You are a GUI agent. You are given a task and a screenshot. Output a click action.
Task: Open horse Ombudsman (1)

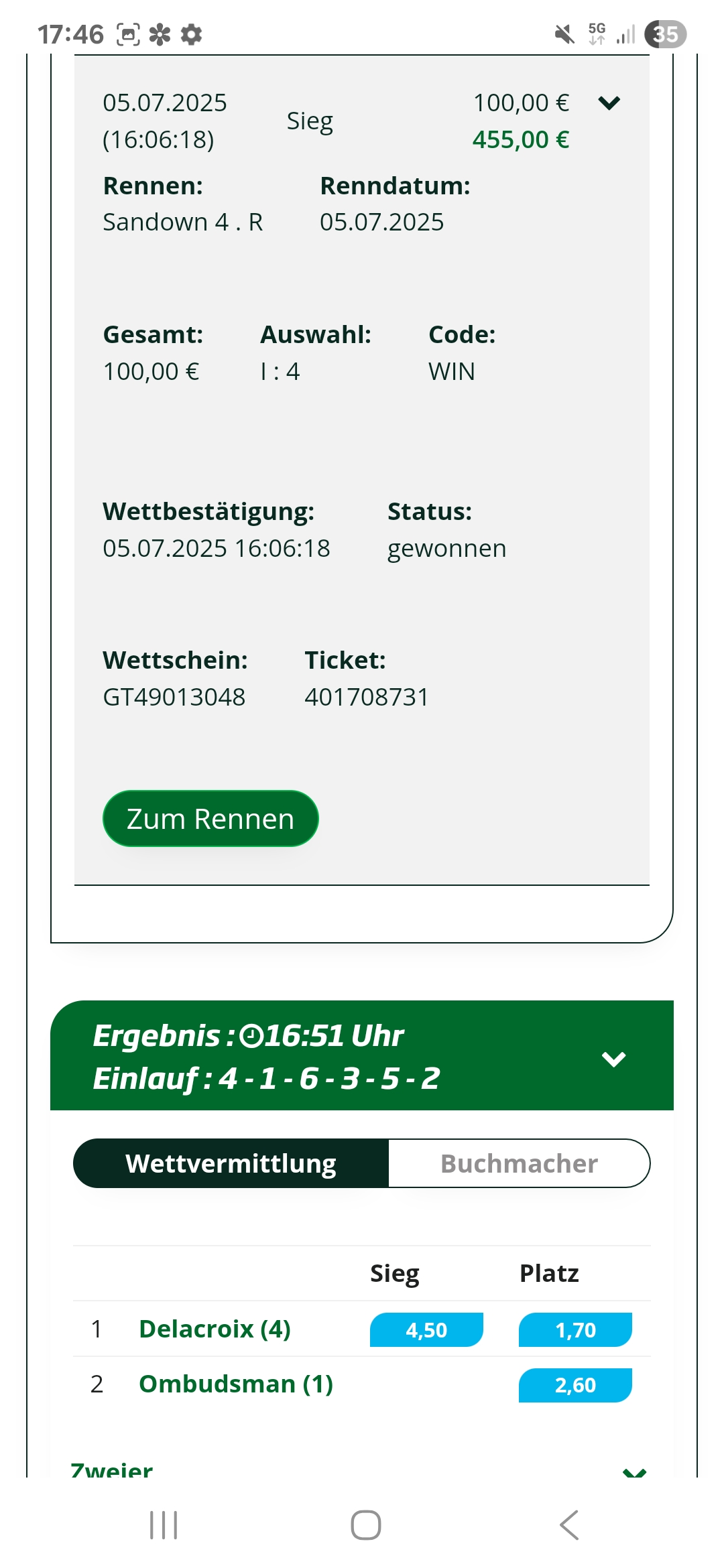(236, 1384)
